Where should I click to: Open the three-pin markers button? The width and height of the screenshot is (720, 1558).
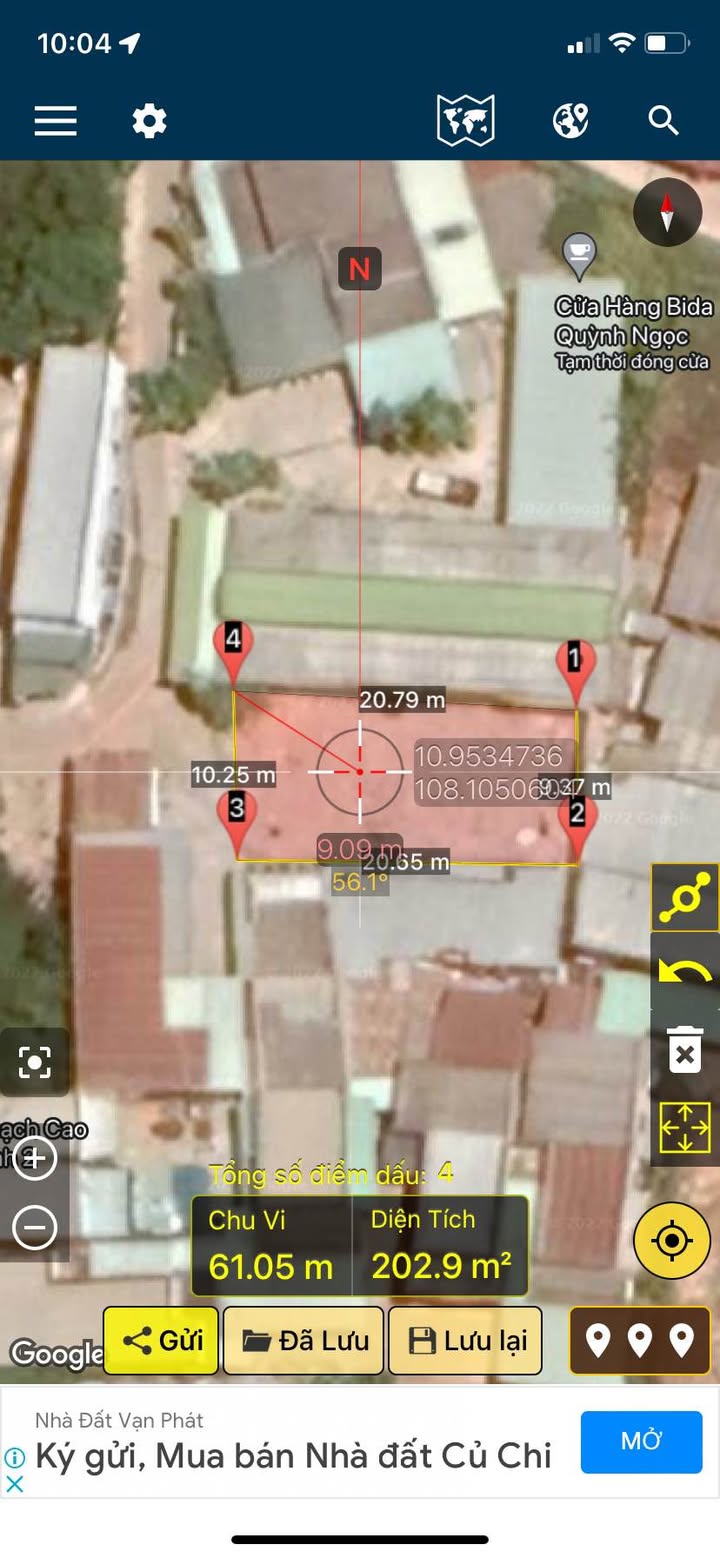tap(639, 1340)
